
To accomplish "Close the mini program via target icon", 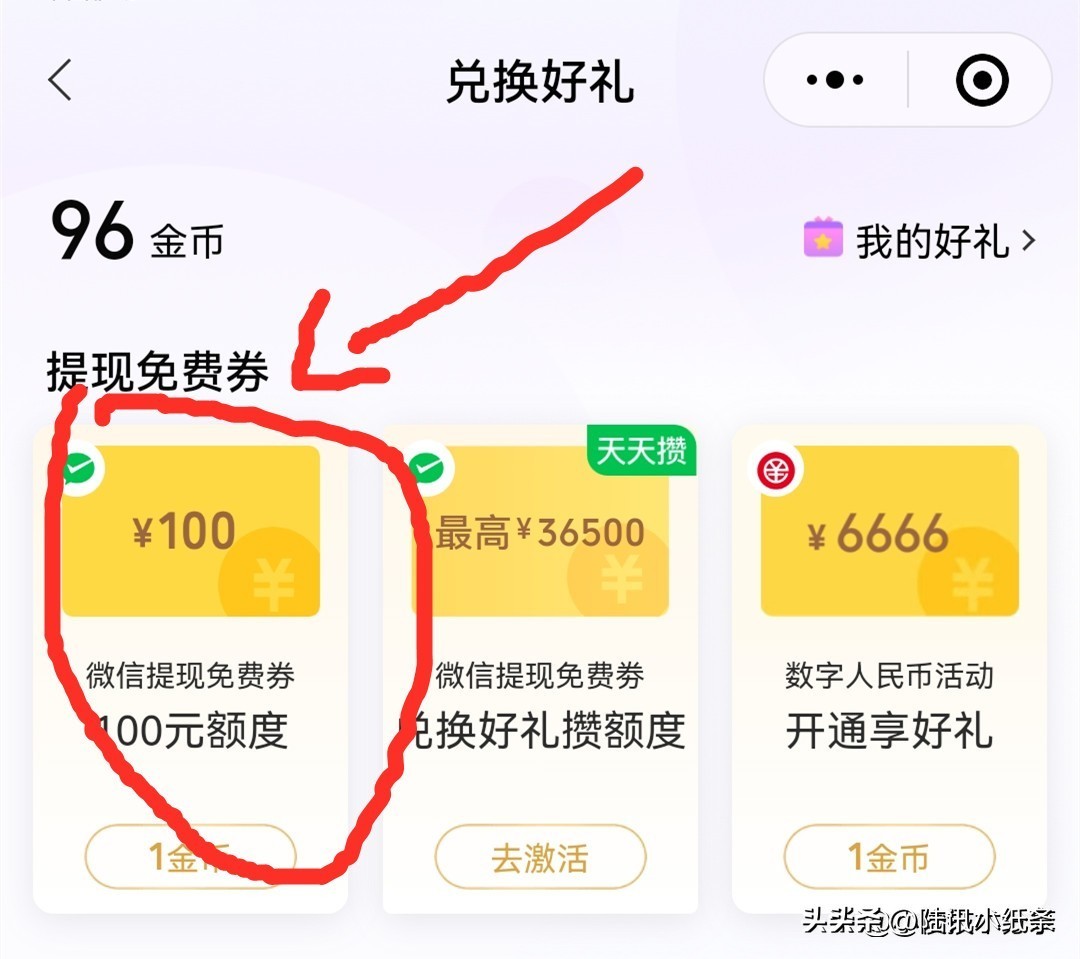I will 982,79.
